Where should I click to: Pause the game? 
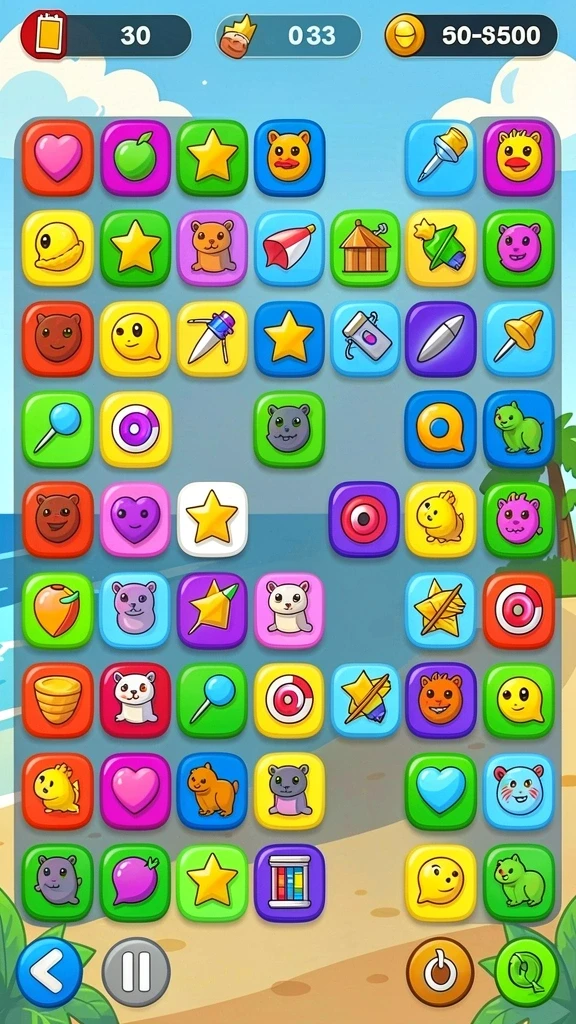pos(136,972)
